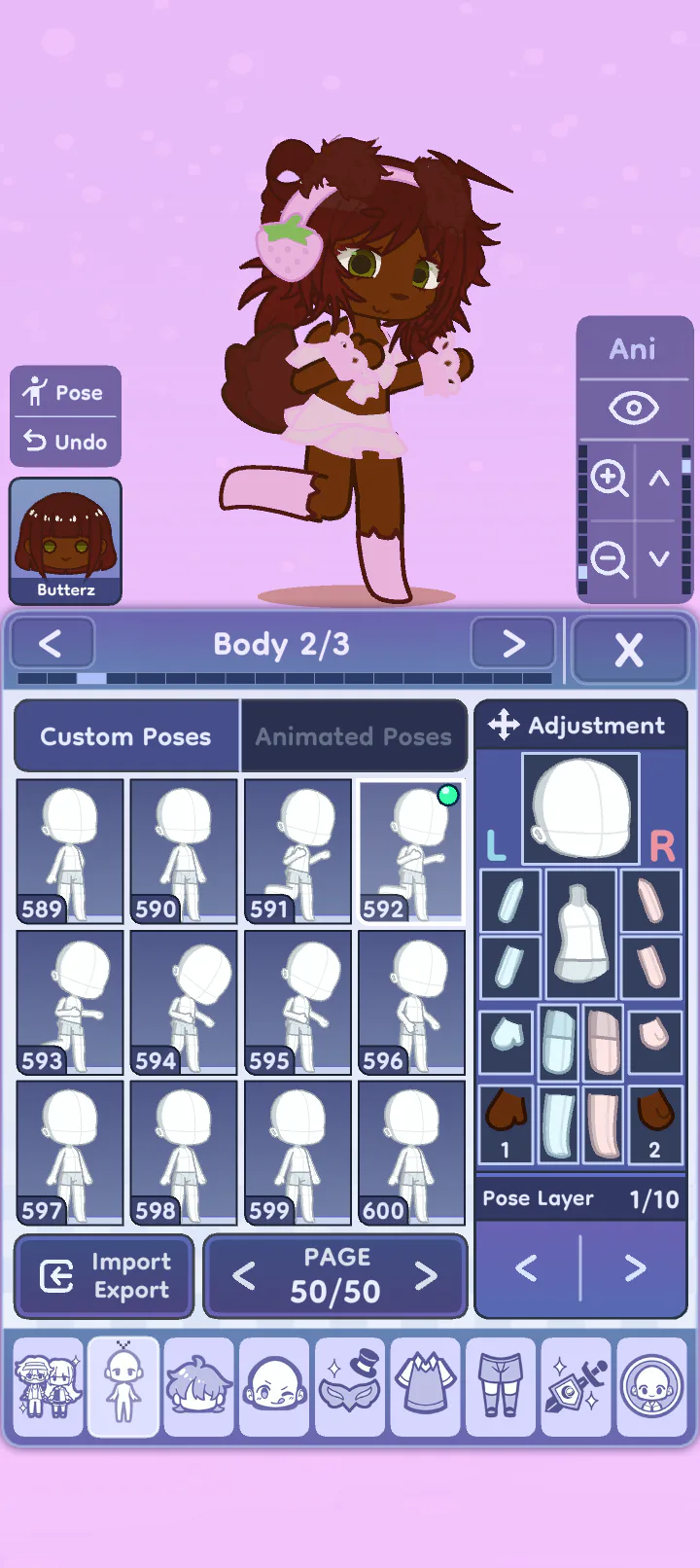Advance to the next Pose Layer

[x=635, y=1267]
